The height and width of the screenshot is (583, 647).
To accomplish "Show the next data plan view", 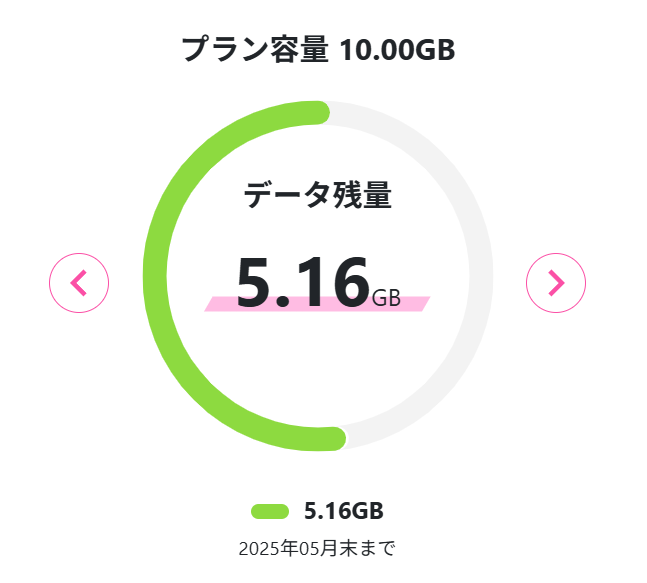I will [556, 283].
